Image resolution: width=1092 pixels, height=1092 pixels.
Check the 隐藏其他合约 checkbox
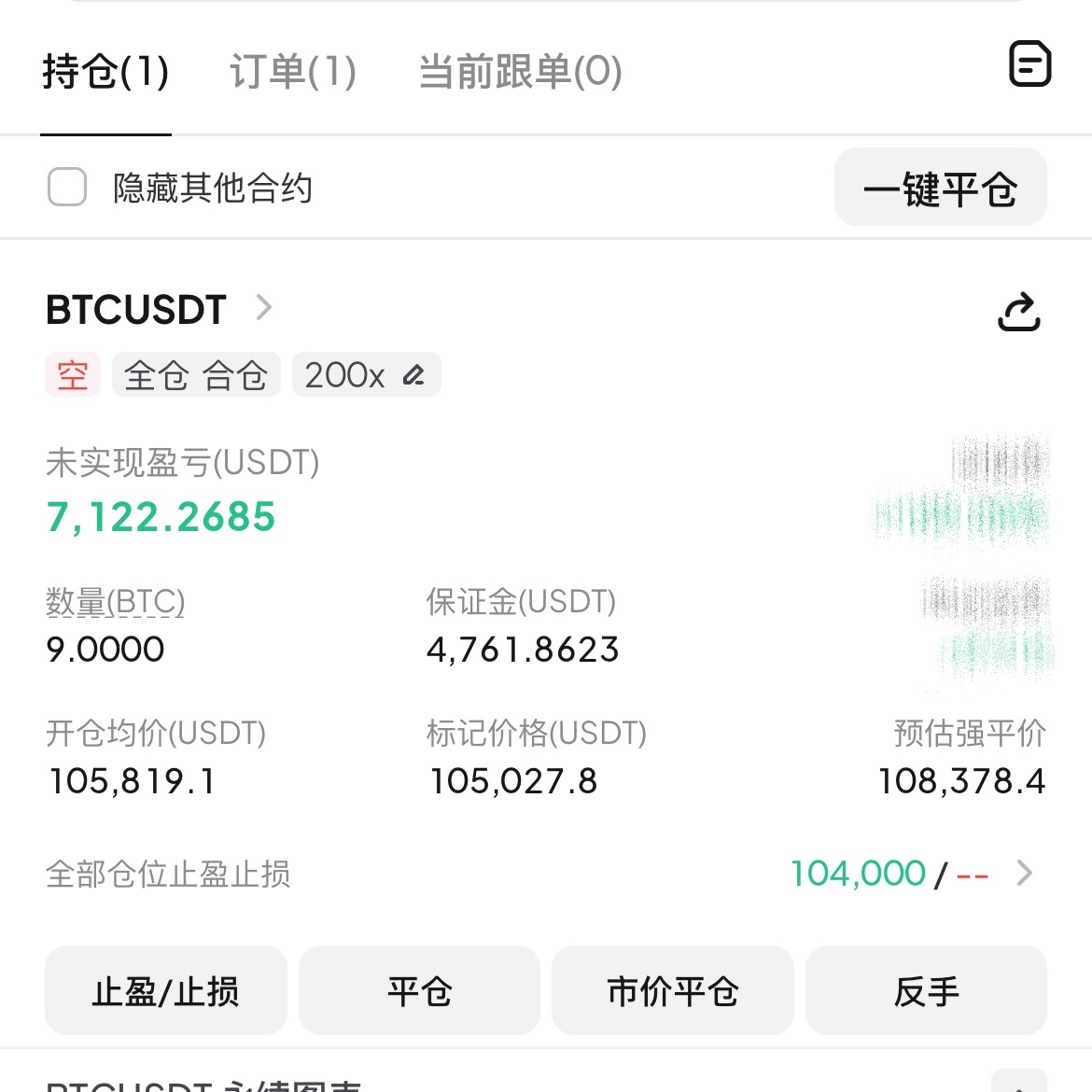point(67,188)
